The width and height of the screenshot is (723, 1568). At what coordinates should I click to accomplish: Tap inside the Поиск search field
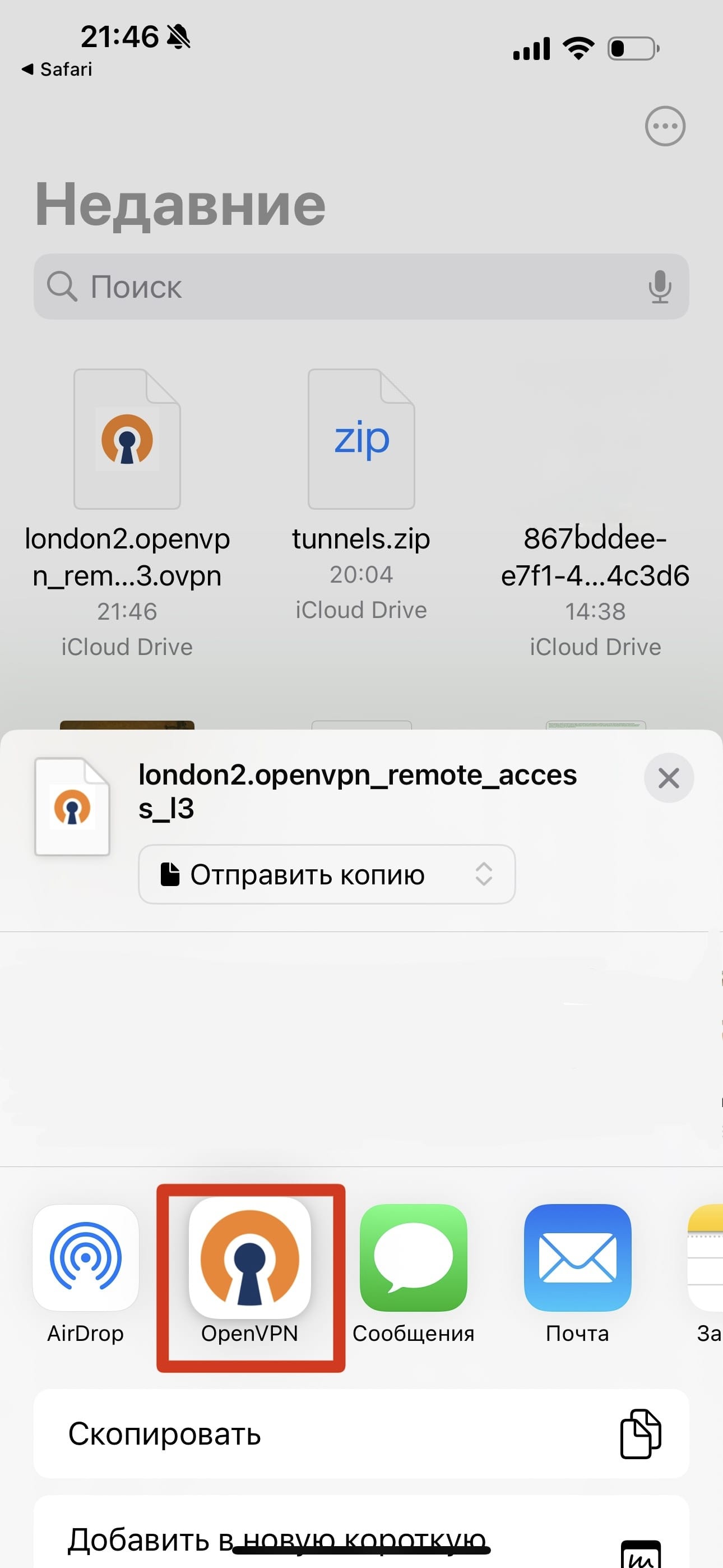point(304,287)
